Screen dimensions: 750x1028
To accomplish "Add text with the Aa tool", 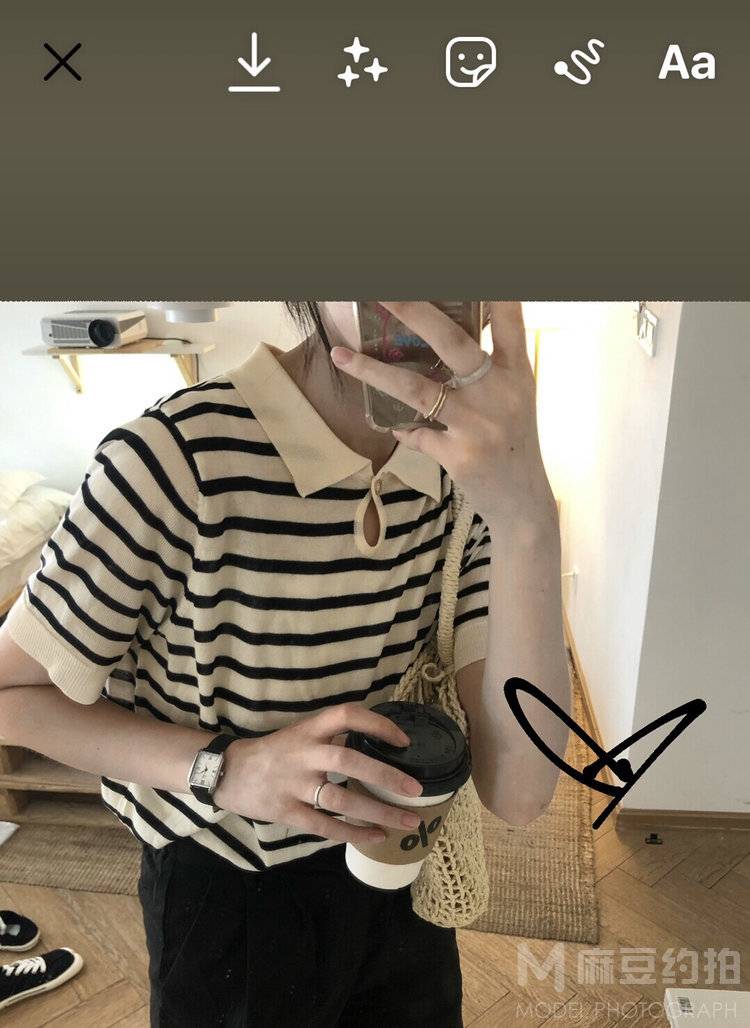I will (687, 63).
